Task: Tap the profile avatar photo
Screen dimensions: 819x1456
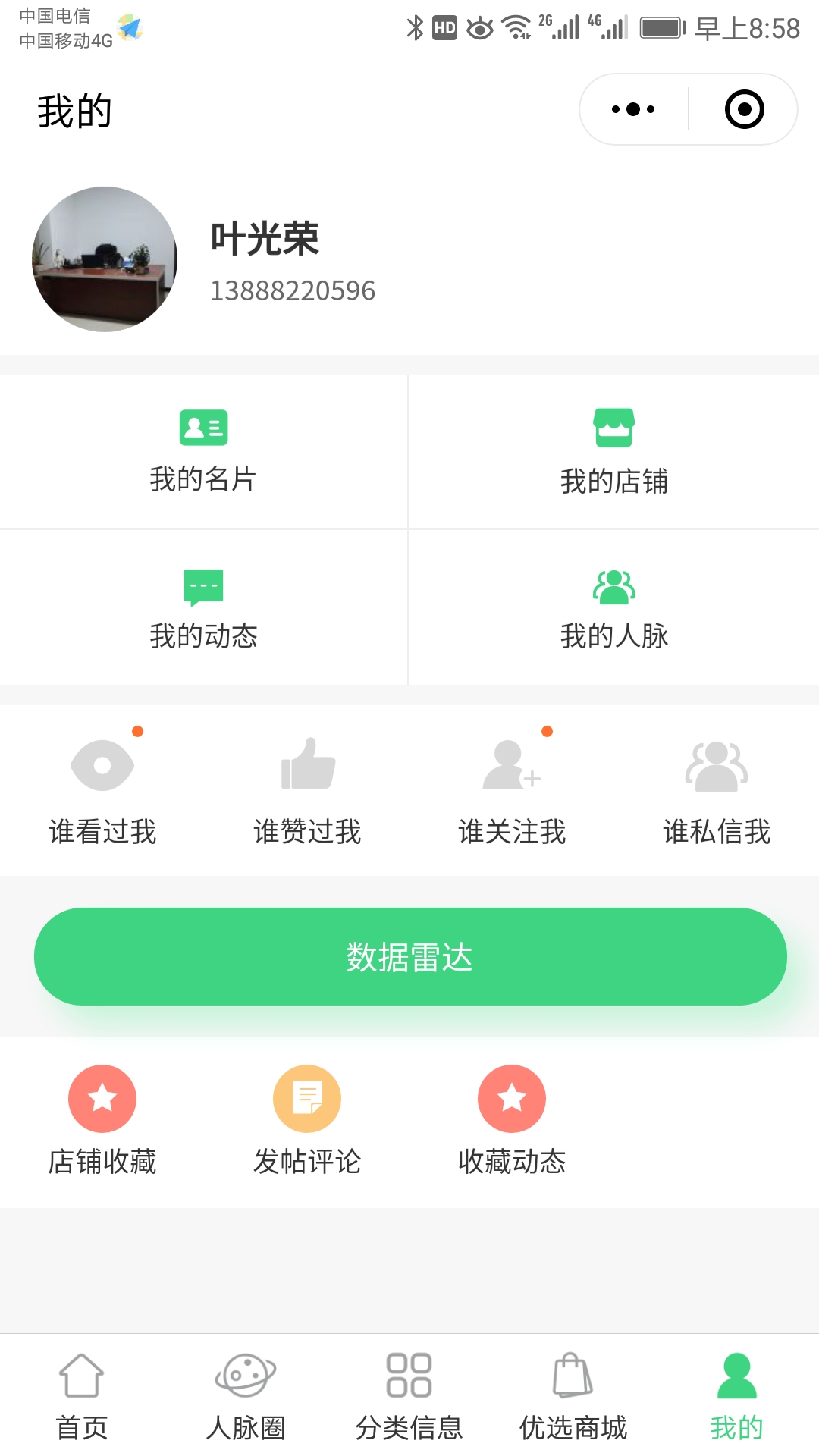Action: [x=105, y=259]
